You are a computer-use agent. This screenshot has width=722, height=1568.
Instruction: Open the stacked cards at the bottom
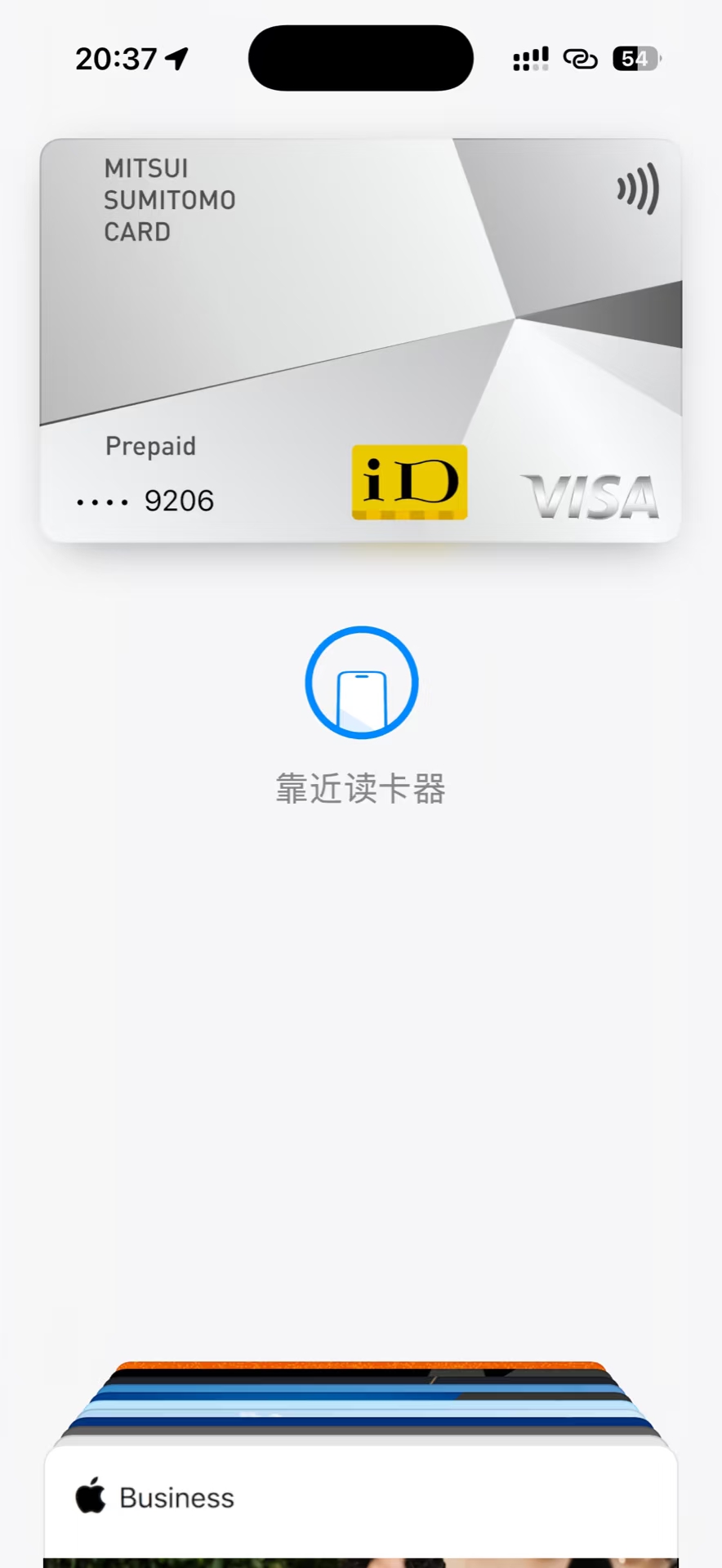[x=360, y=1401]
